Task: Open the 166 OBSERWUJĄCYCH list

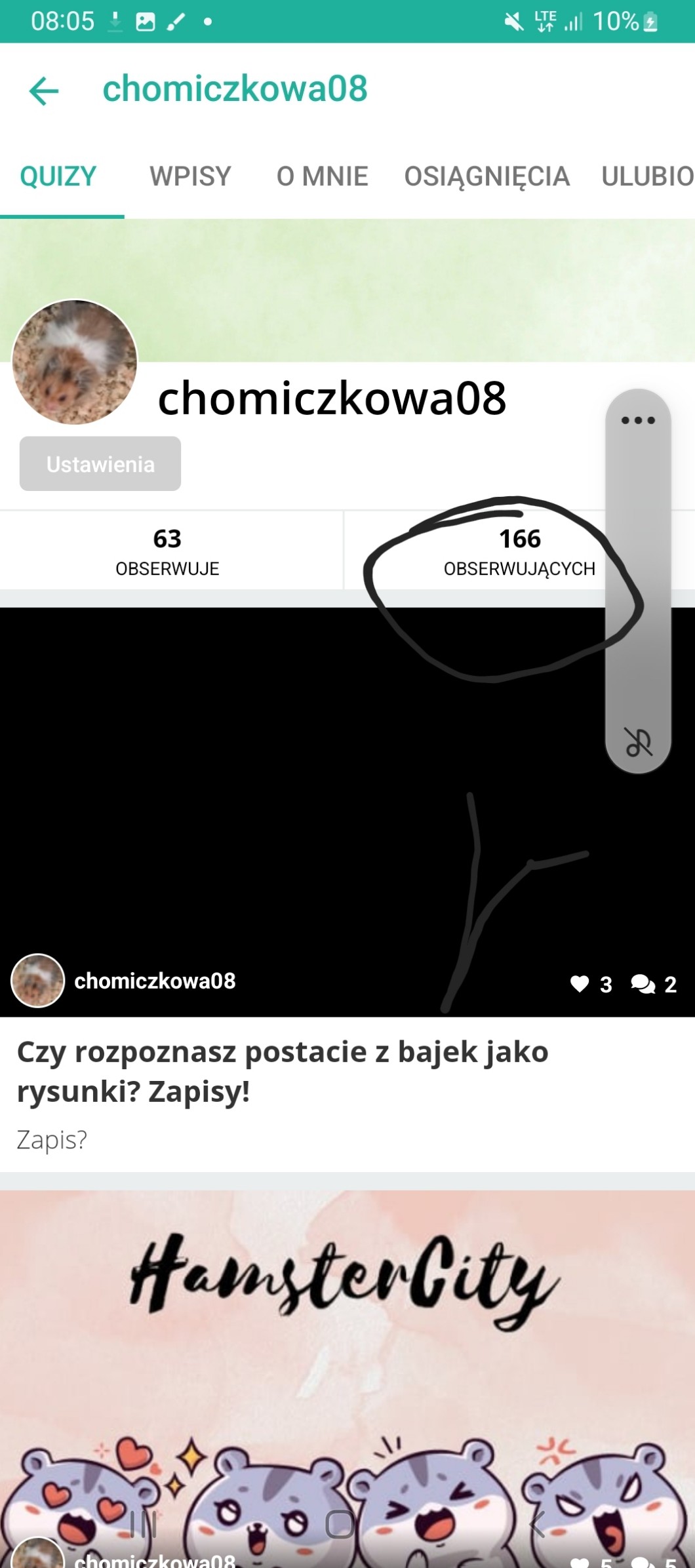Action: 519,551
